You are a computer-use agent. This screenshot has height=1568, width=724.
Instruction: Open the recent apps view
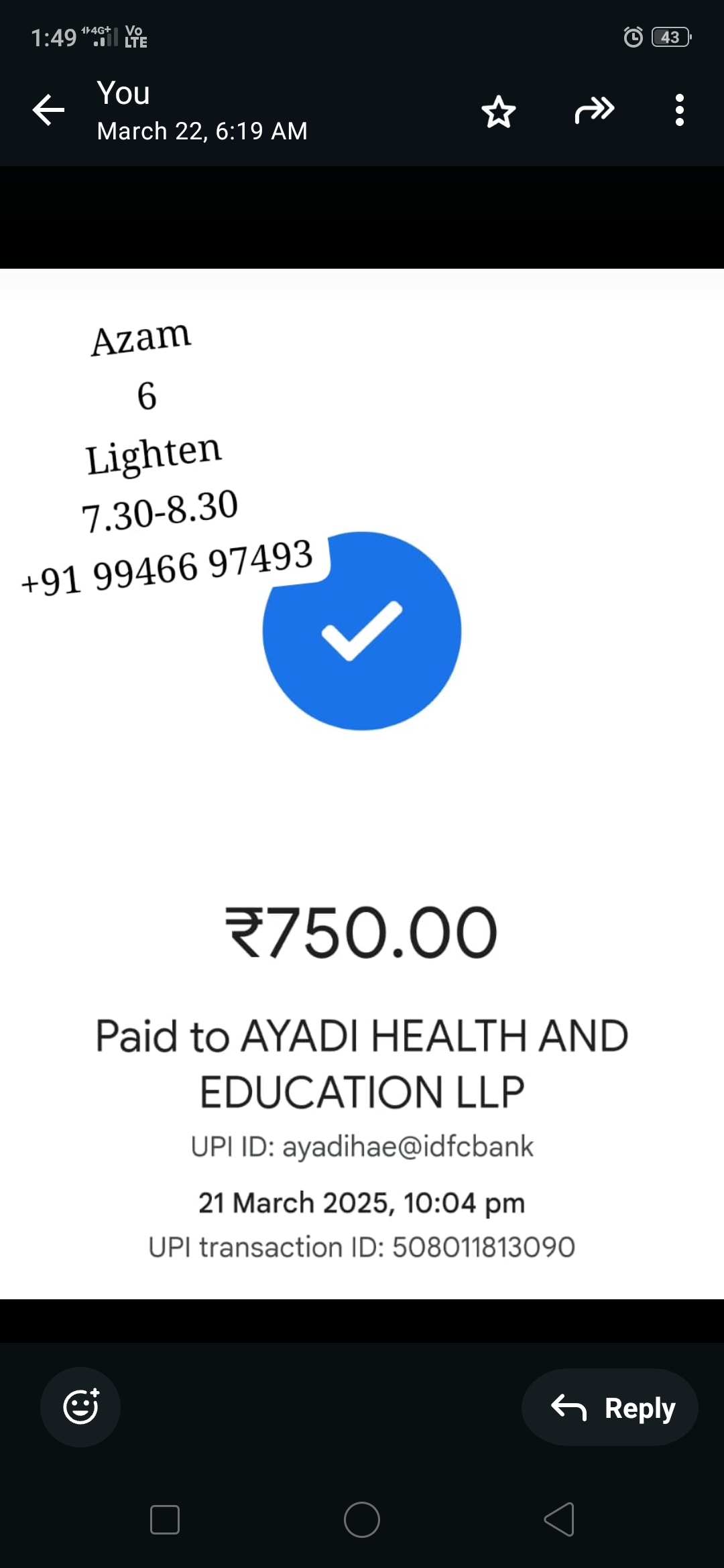pos(165,1520)
